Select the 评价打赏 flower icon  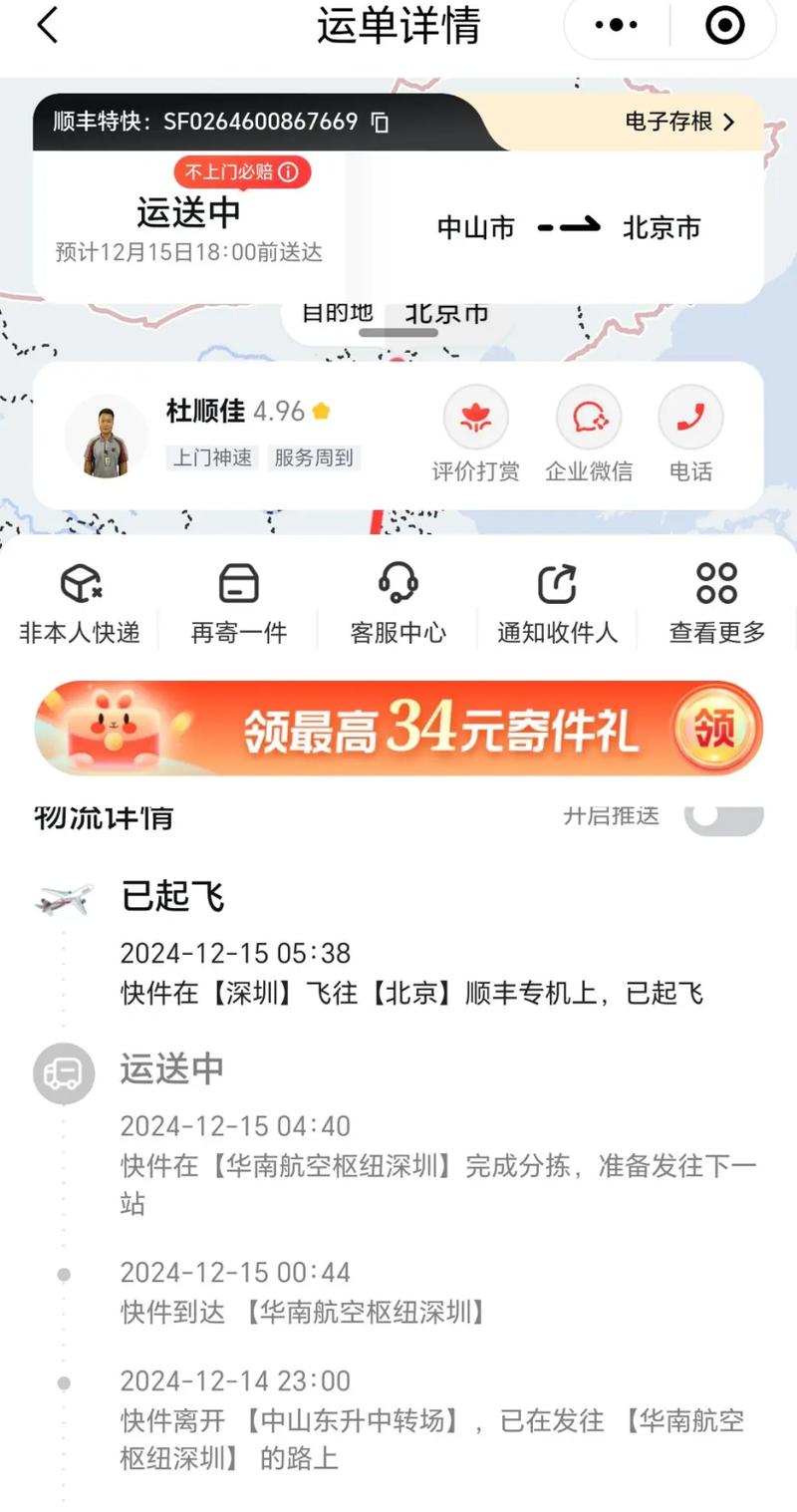point(476,416)
